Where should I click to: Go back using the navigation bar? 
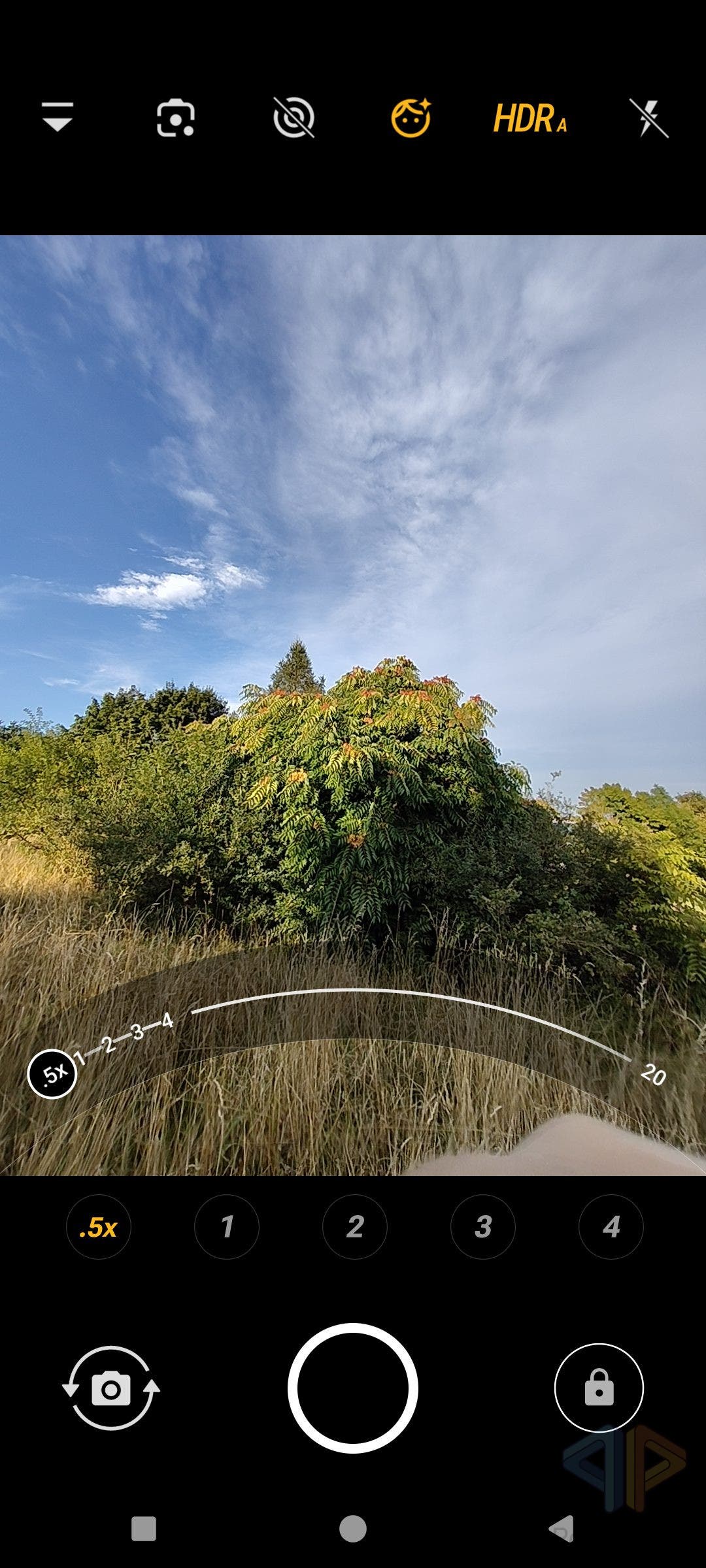pyautogui.click(x=562, y=1529)
